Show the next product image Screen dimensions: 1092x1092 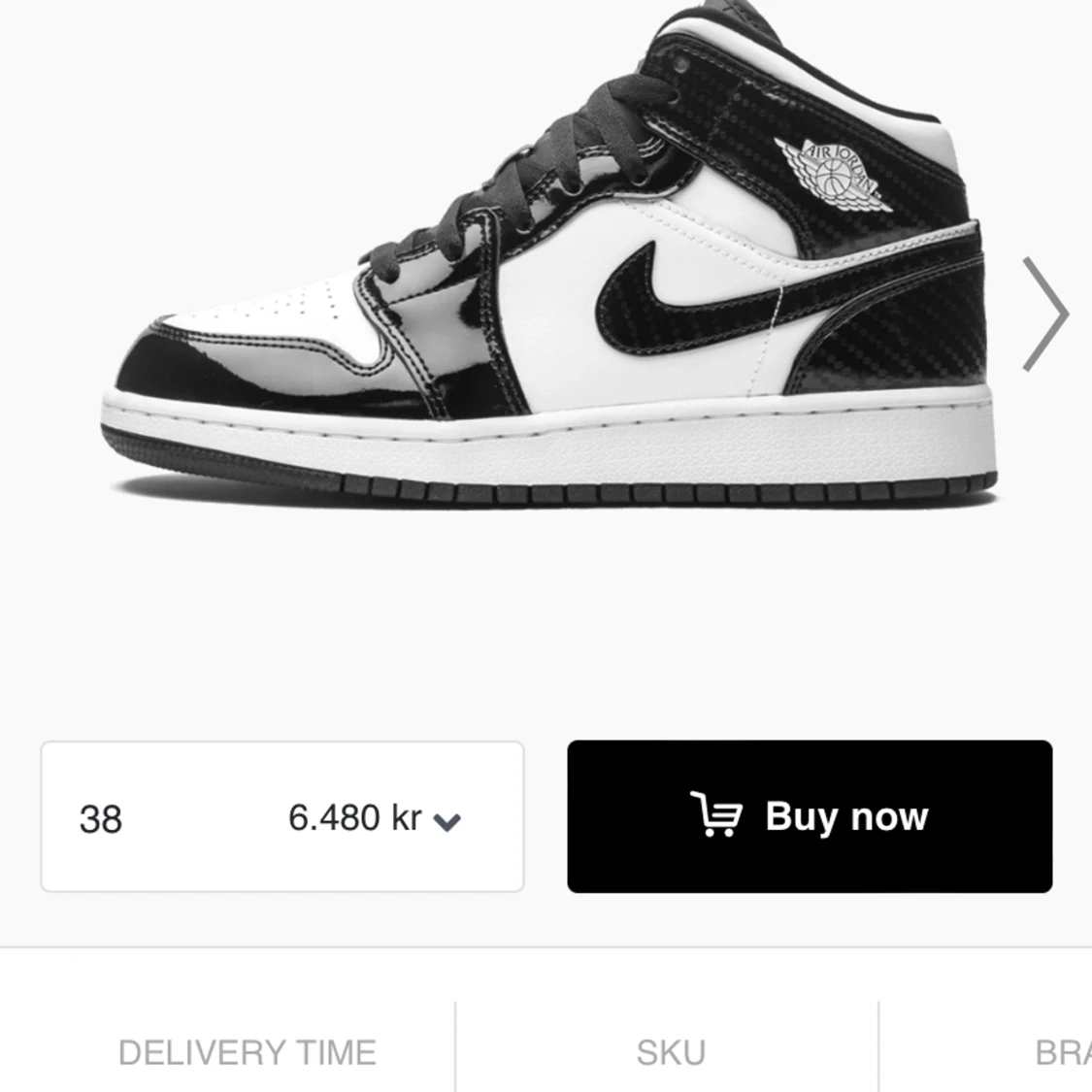coord(1045,314)
